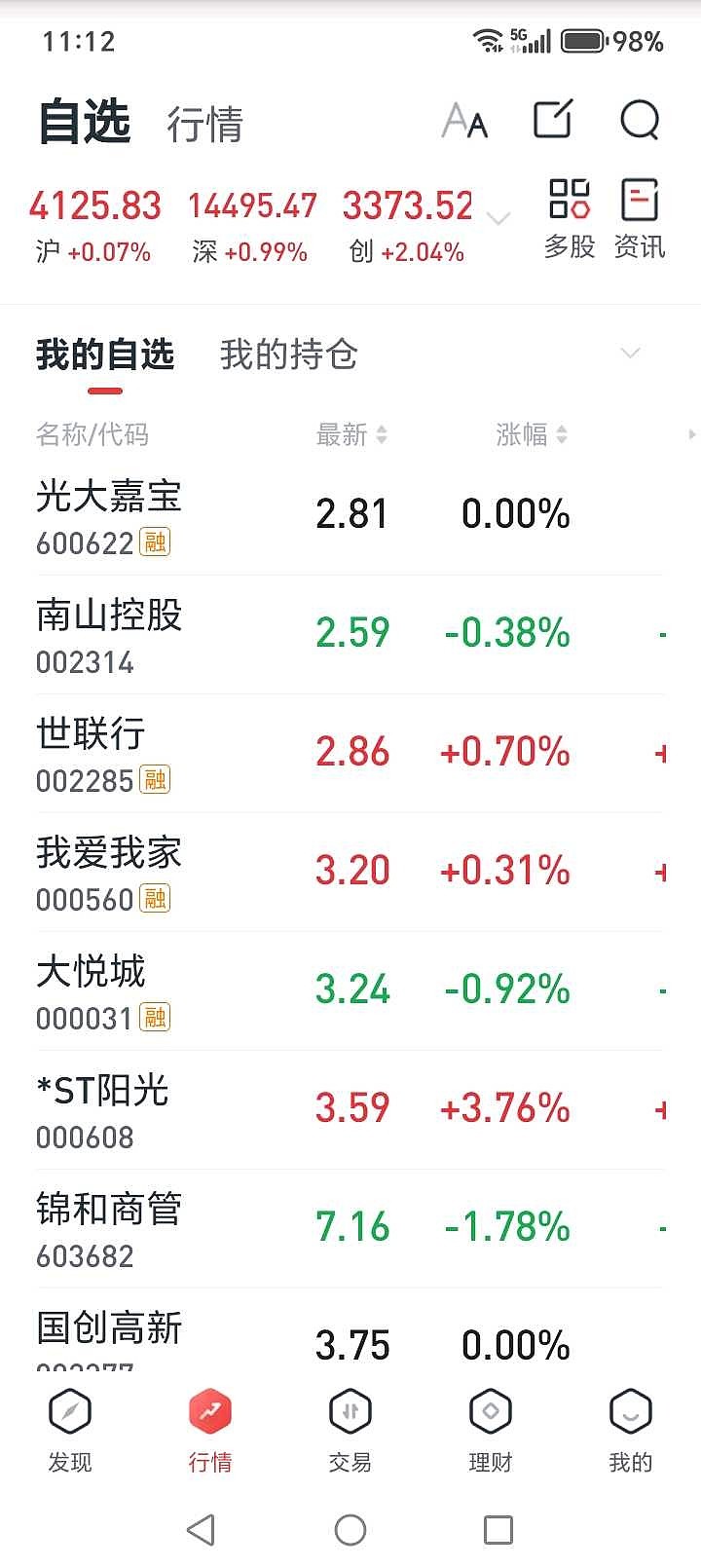Screen dimensions: 701x1568
Task: Tap the 融 badge beside 我爱我家
Action: pos(156,898)
